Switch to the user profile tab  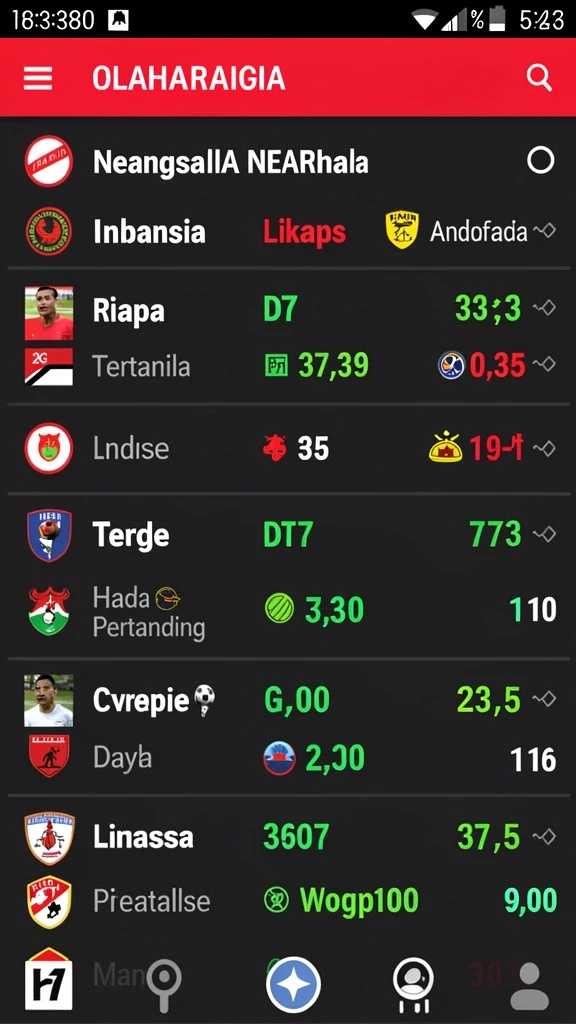point(530,986)
